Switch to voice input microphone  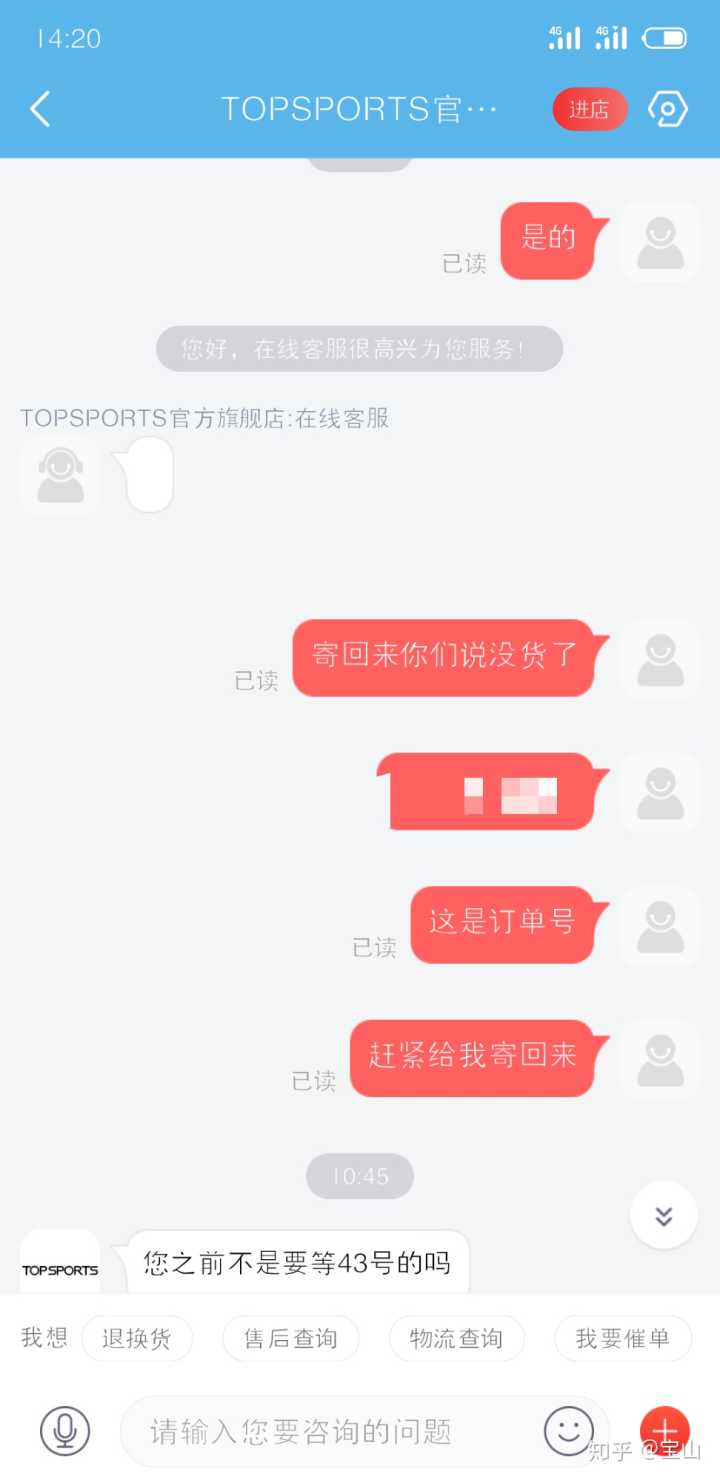[x=65, y=1431]
